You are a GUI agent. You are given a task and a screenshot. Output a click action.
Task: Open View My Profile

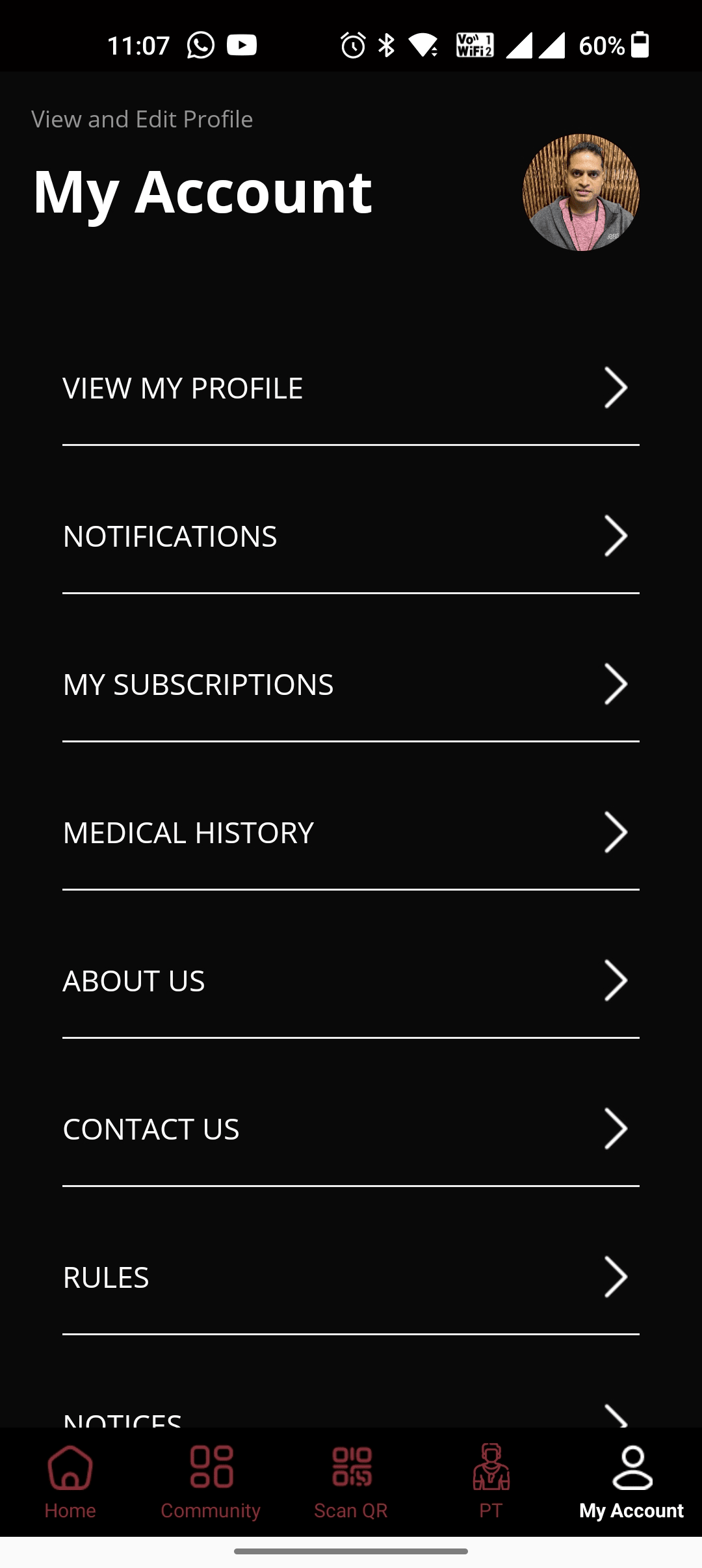351,388
